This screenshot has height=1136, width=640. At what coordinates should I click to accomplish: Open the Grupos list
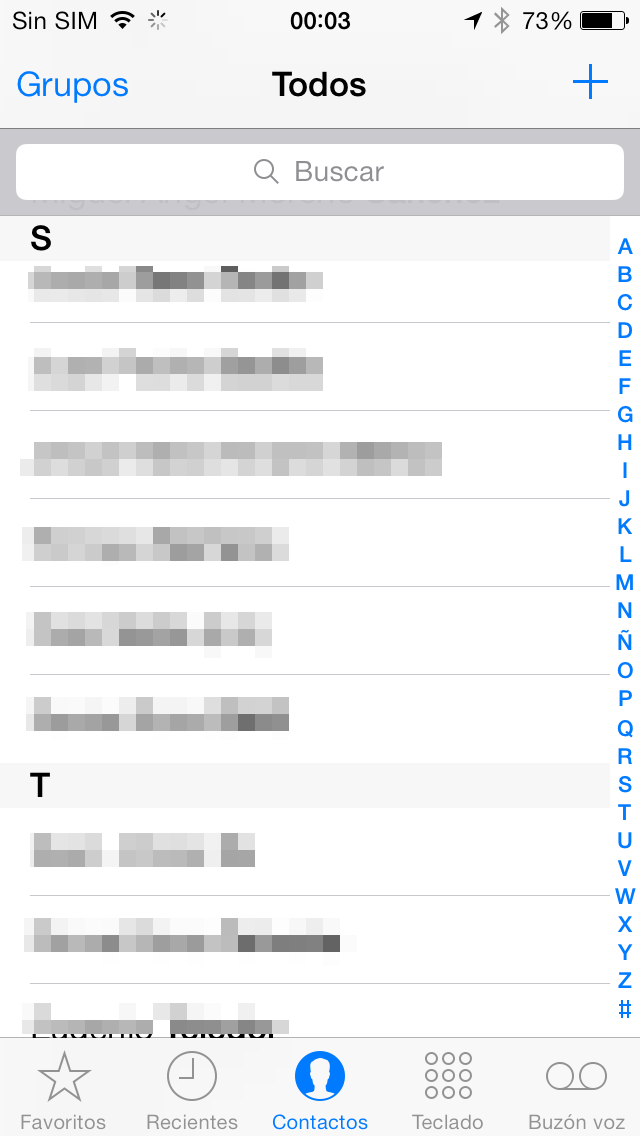[x=73, y=85]
